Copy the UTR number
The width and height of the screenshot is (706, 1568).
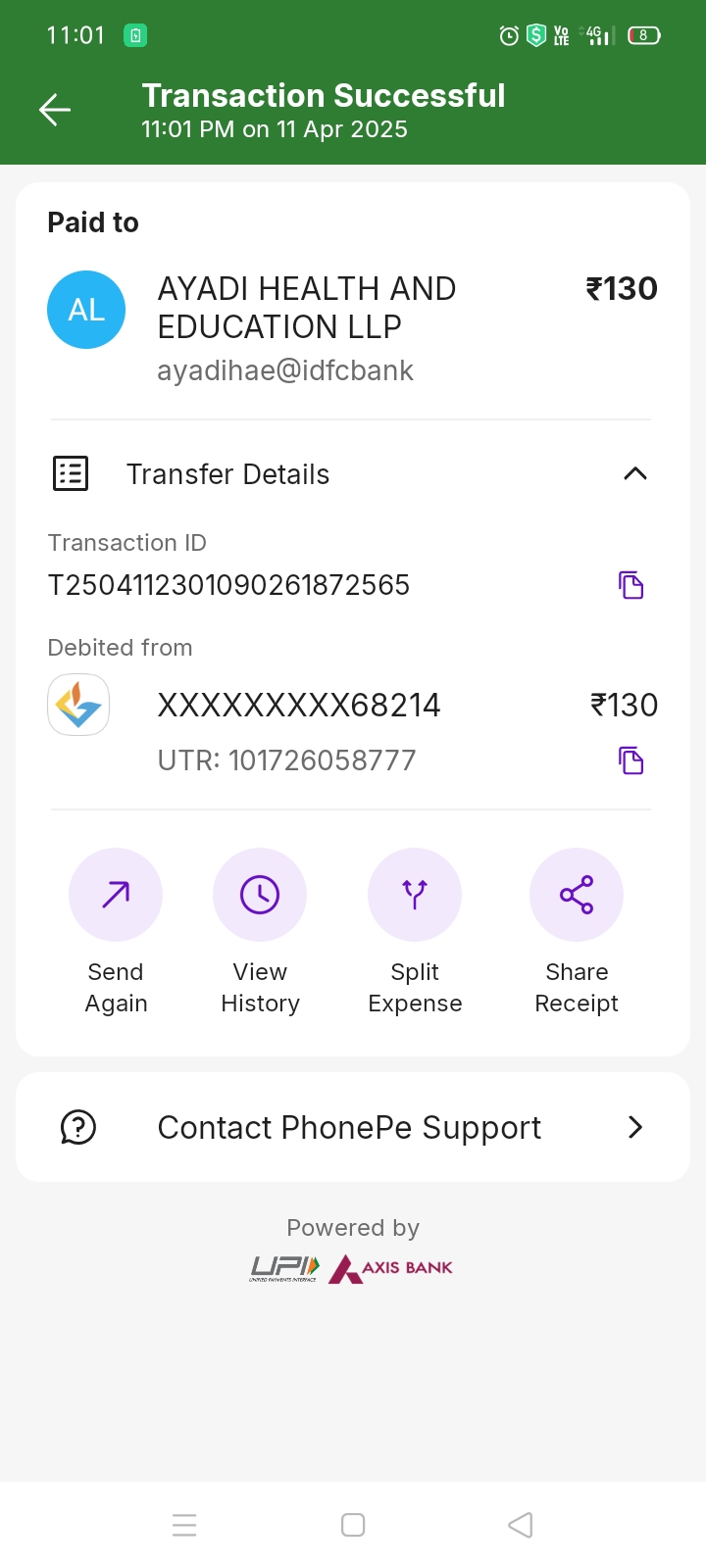[630, 760]
